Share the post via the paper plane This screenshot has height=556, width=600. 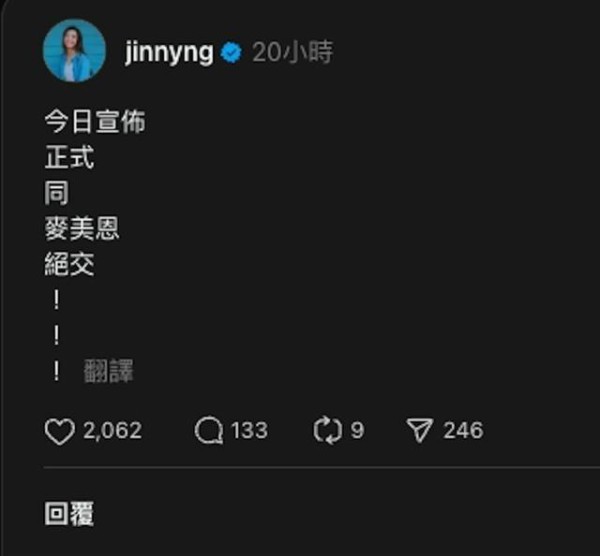420,431
